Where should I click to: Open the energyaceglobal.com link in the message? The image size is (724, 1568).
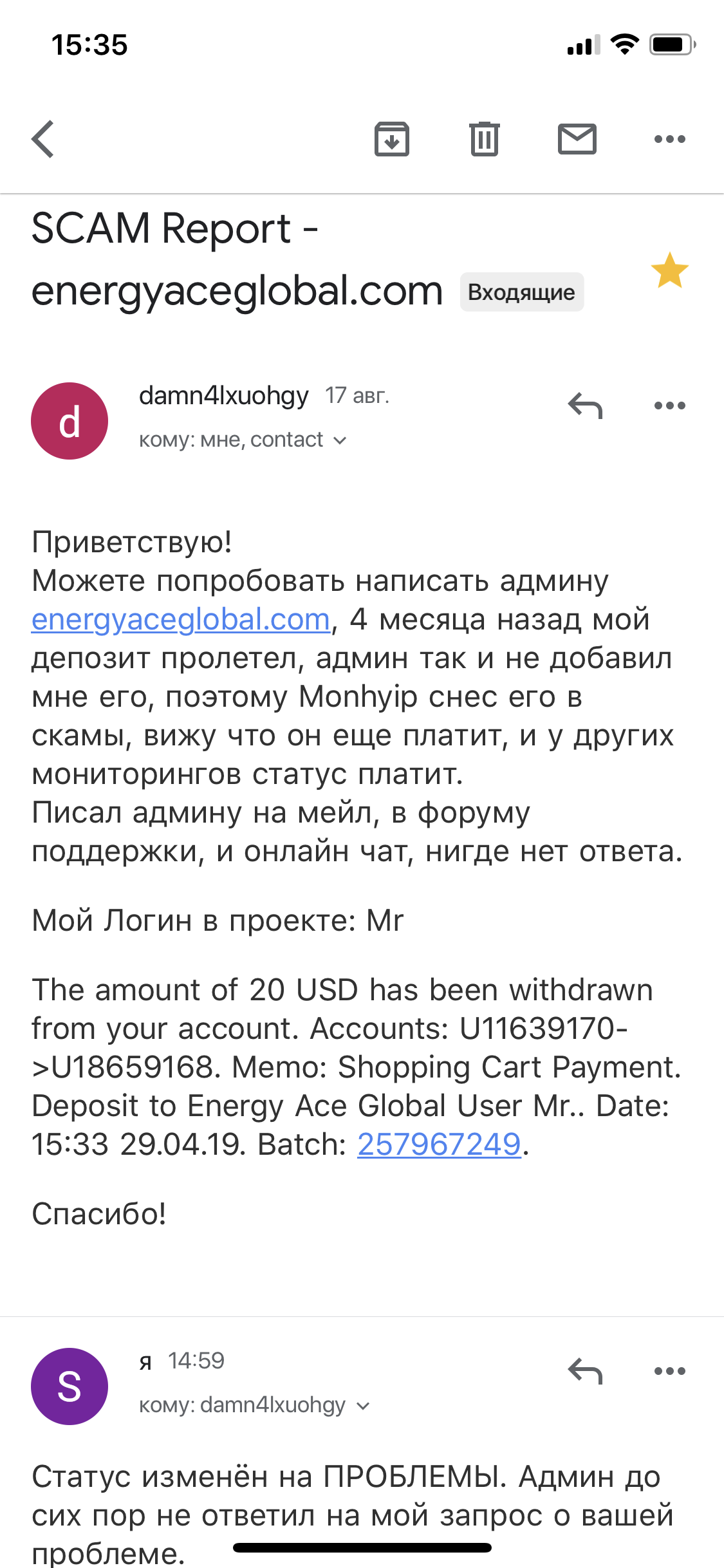click(180, 619)
